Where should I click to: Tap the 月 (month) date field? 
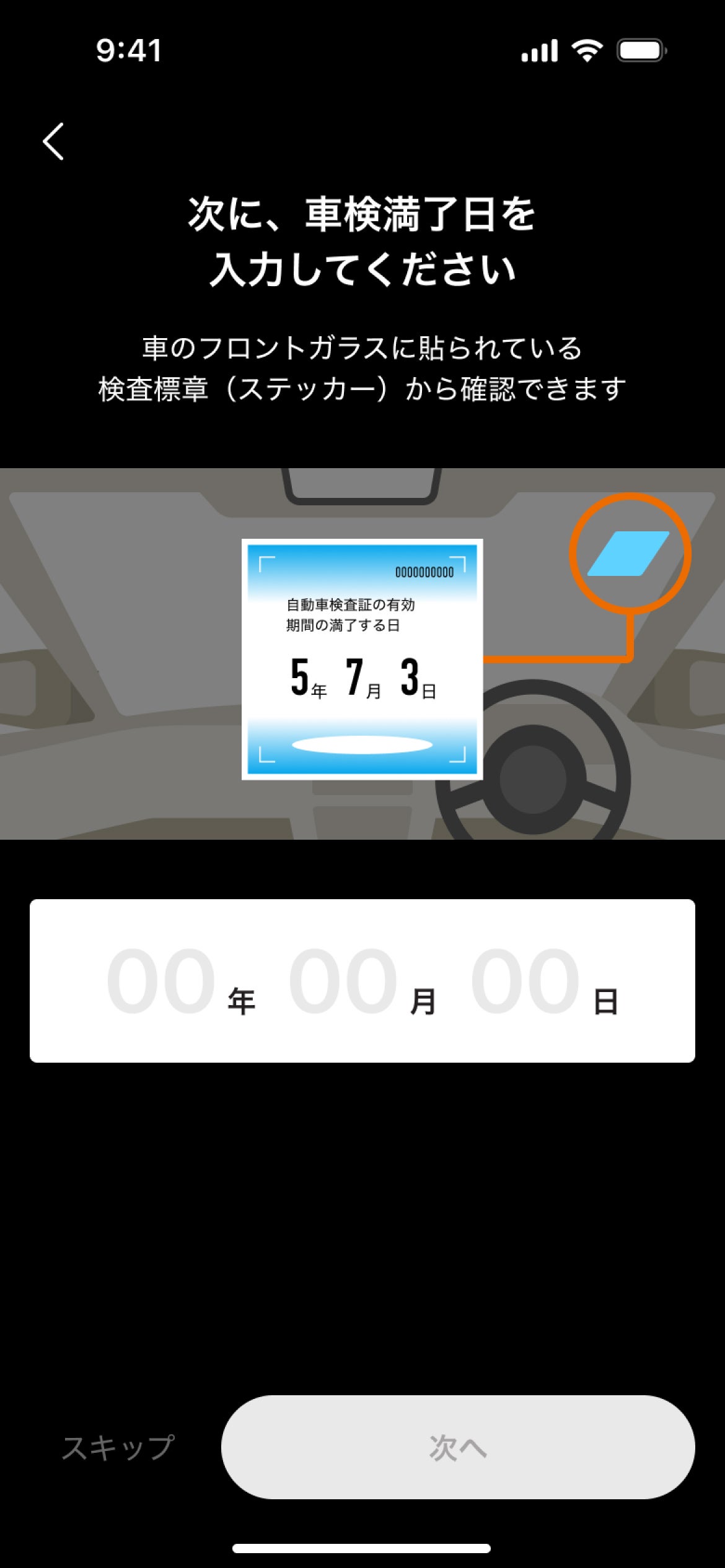pos(343,982)
